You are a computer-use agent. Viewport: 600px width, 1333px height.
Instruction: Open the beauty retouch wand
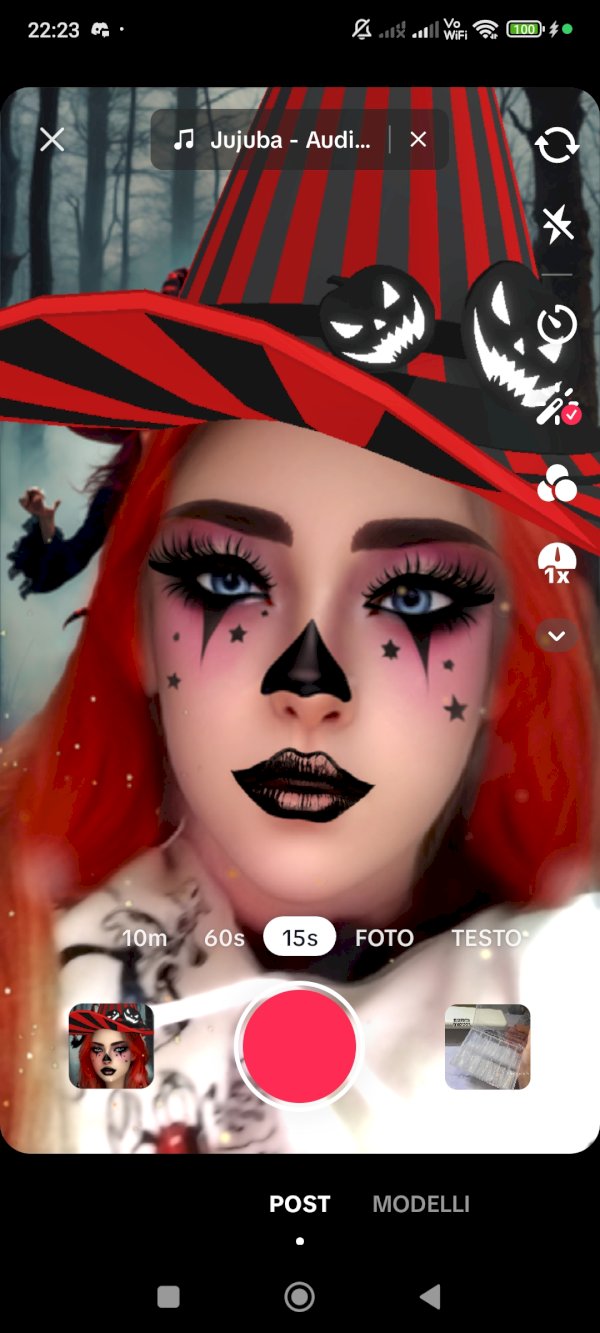pos(557,405)
